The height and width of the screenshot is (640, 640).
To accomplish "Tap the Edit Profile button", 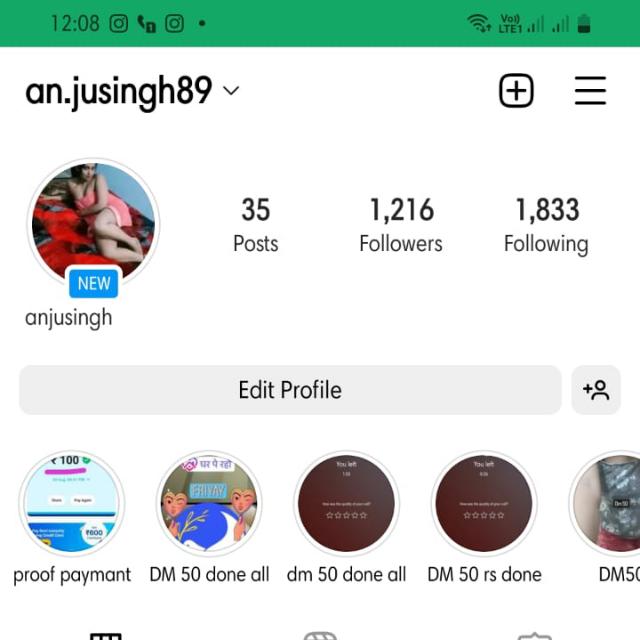I will [290, 390].
